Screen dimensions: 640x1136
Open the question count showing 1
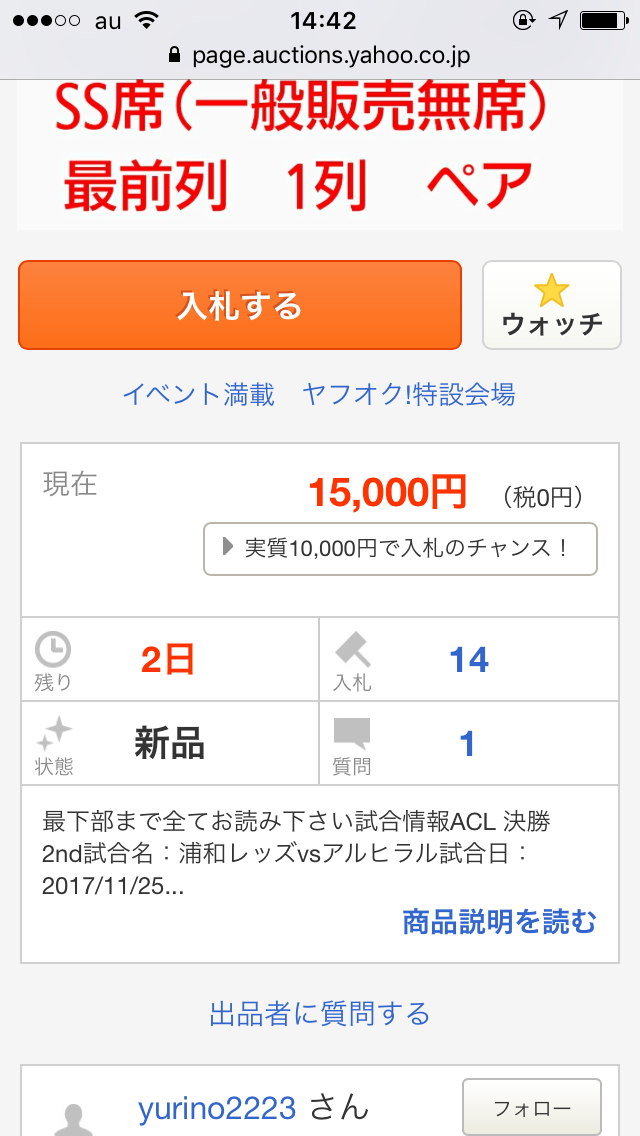point(469,743)
